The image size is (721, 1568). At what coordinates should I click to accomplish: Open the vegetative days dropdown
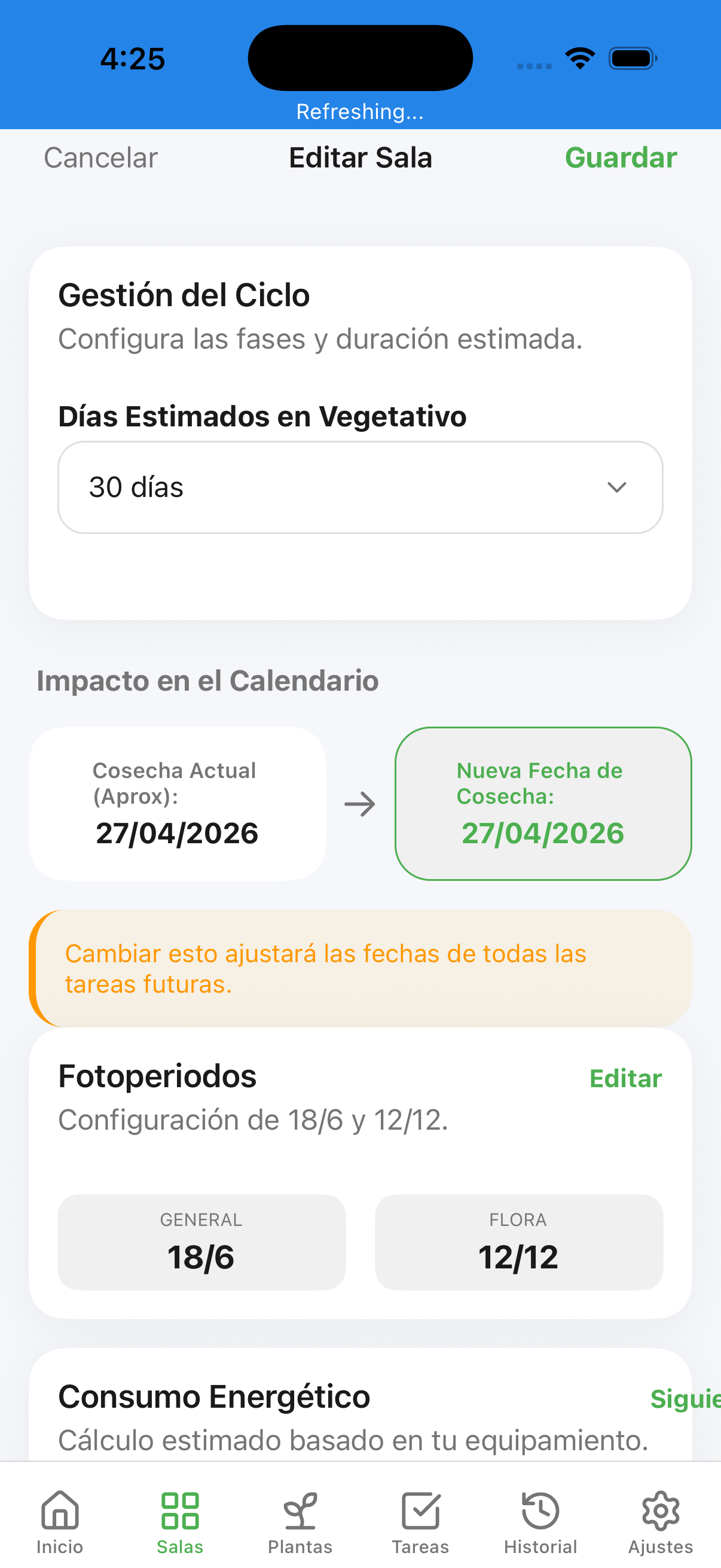[360, 487]
